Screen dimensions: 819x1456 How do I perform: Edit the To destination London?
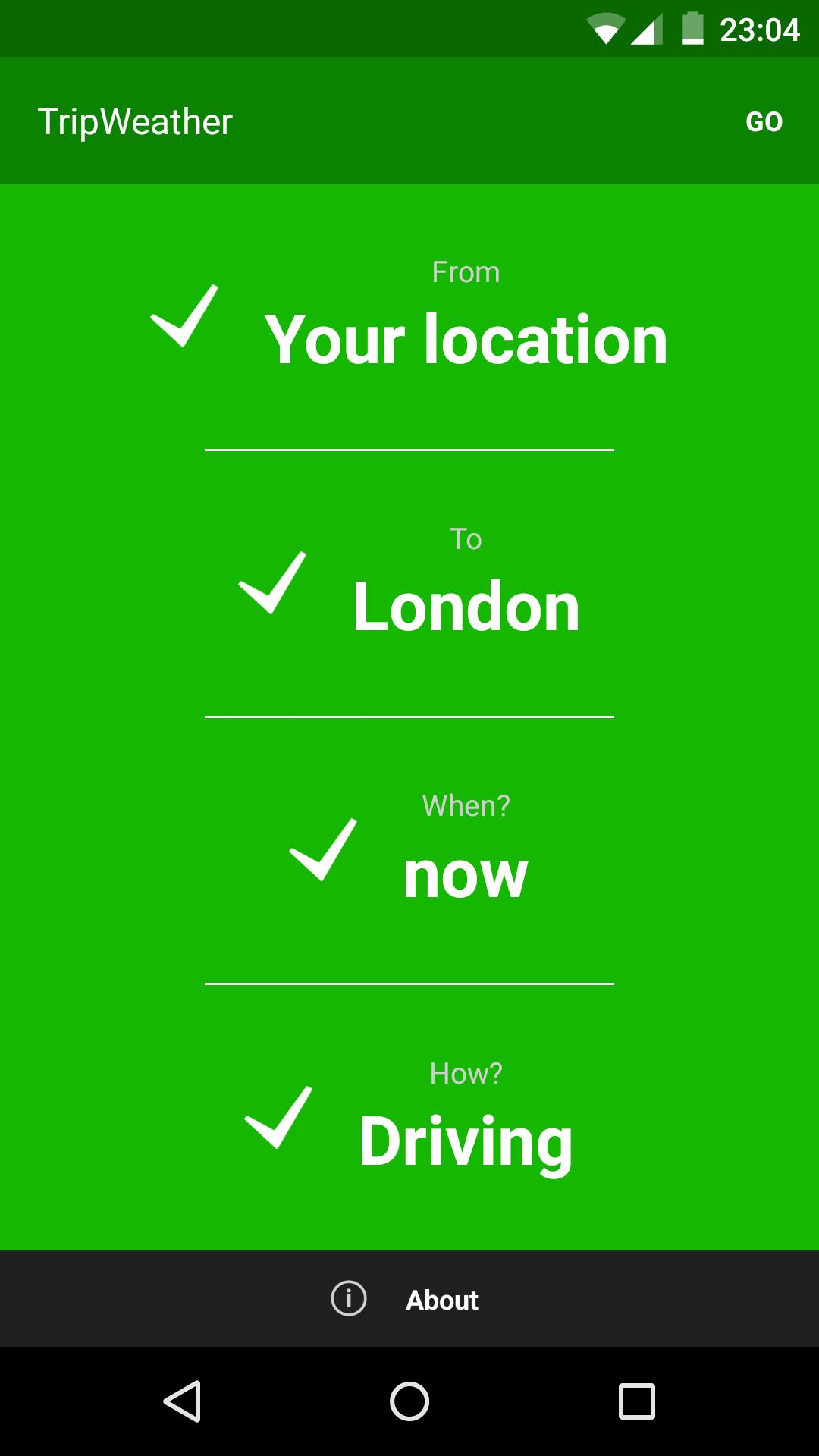pos(466,607)
